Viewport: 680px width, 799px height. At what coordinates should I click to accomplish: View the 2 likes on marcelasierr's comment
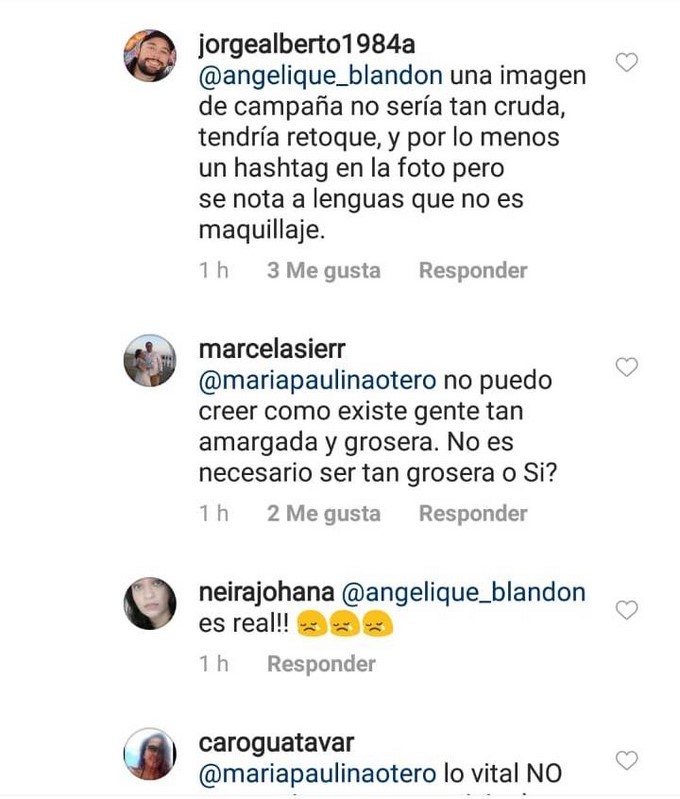pyautogui.click(x=323, y=513)
